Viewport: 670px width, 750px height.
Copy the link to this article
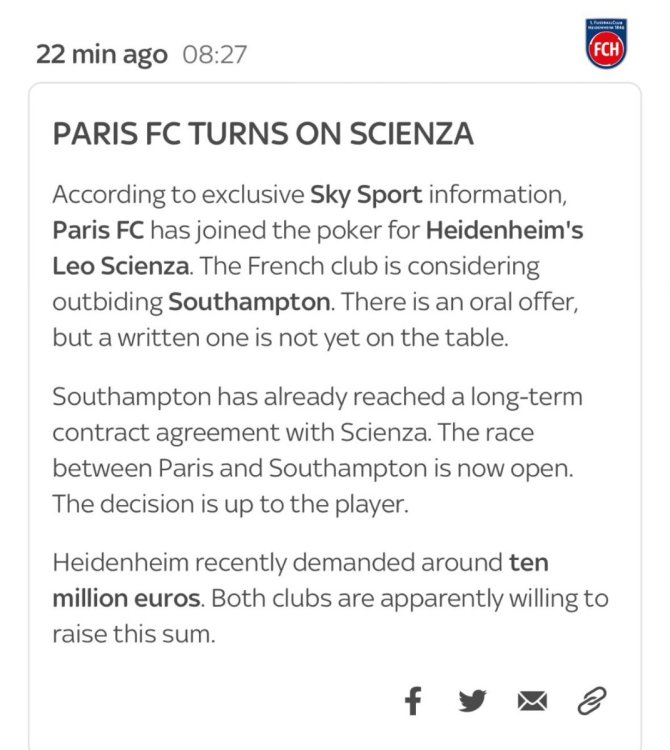(x=592, y=701)
